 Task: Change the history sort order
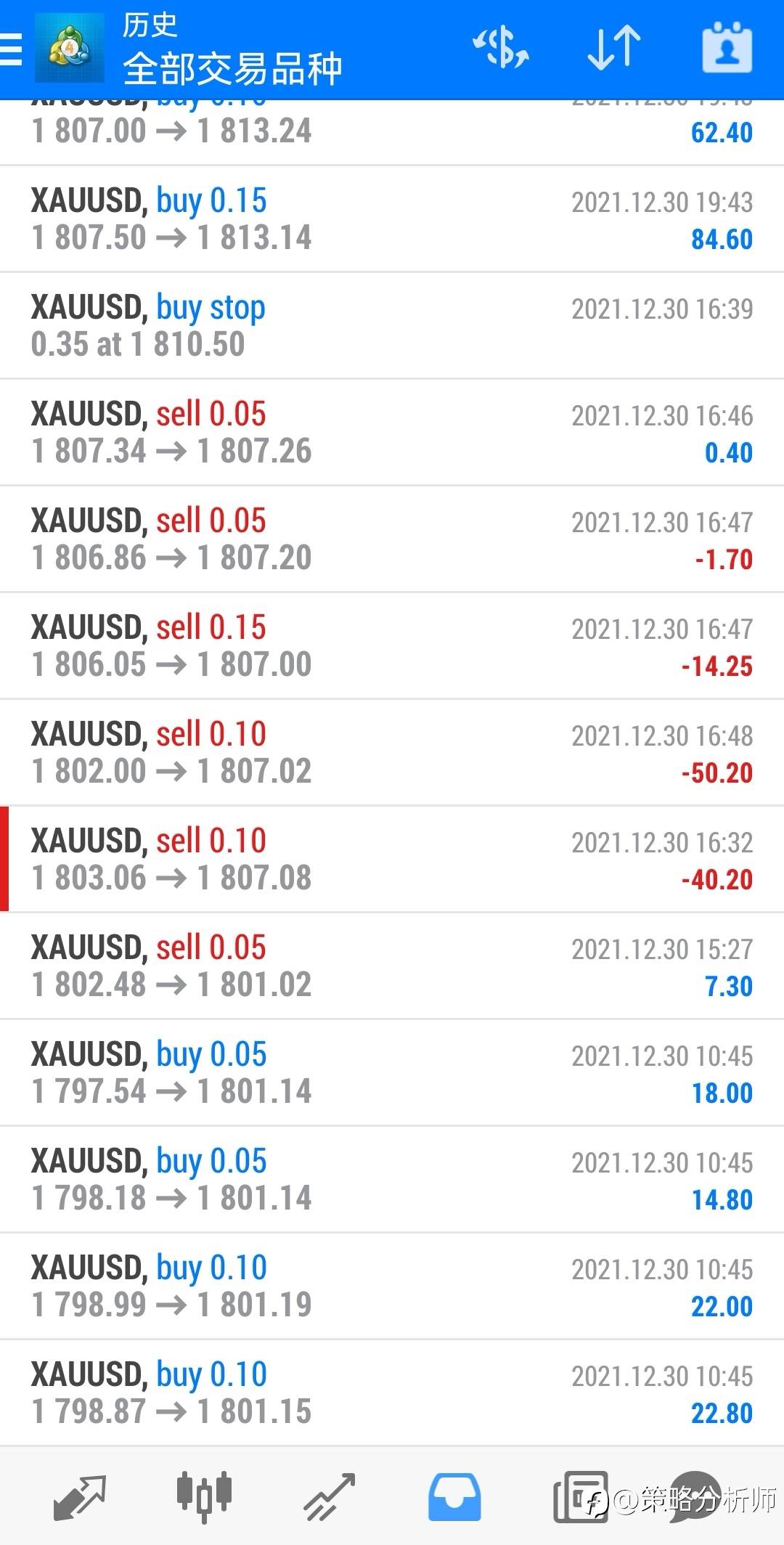[614, 48]
